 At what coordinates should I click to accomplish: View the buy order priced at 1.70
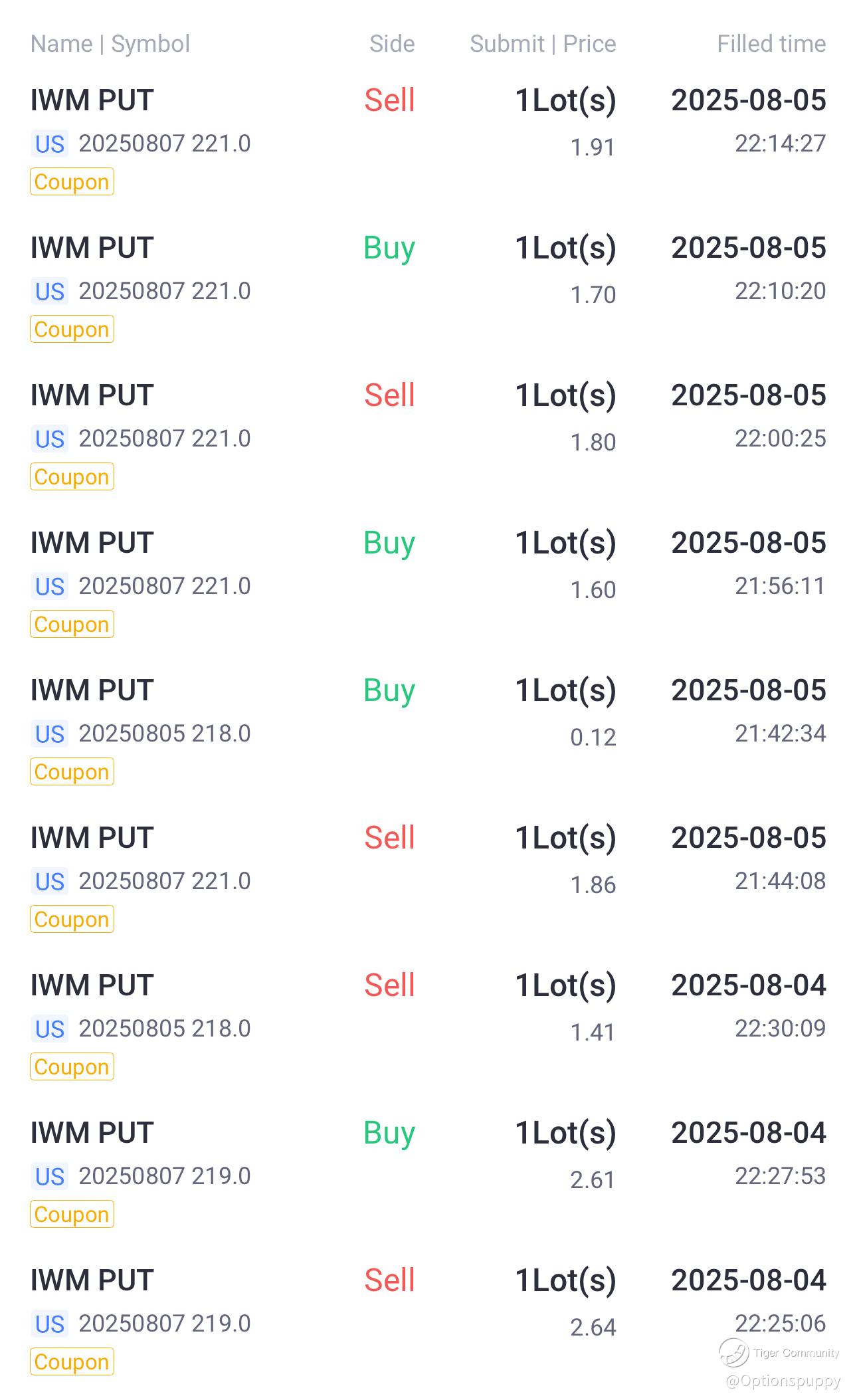click(x=428, y=287)
